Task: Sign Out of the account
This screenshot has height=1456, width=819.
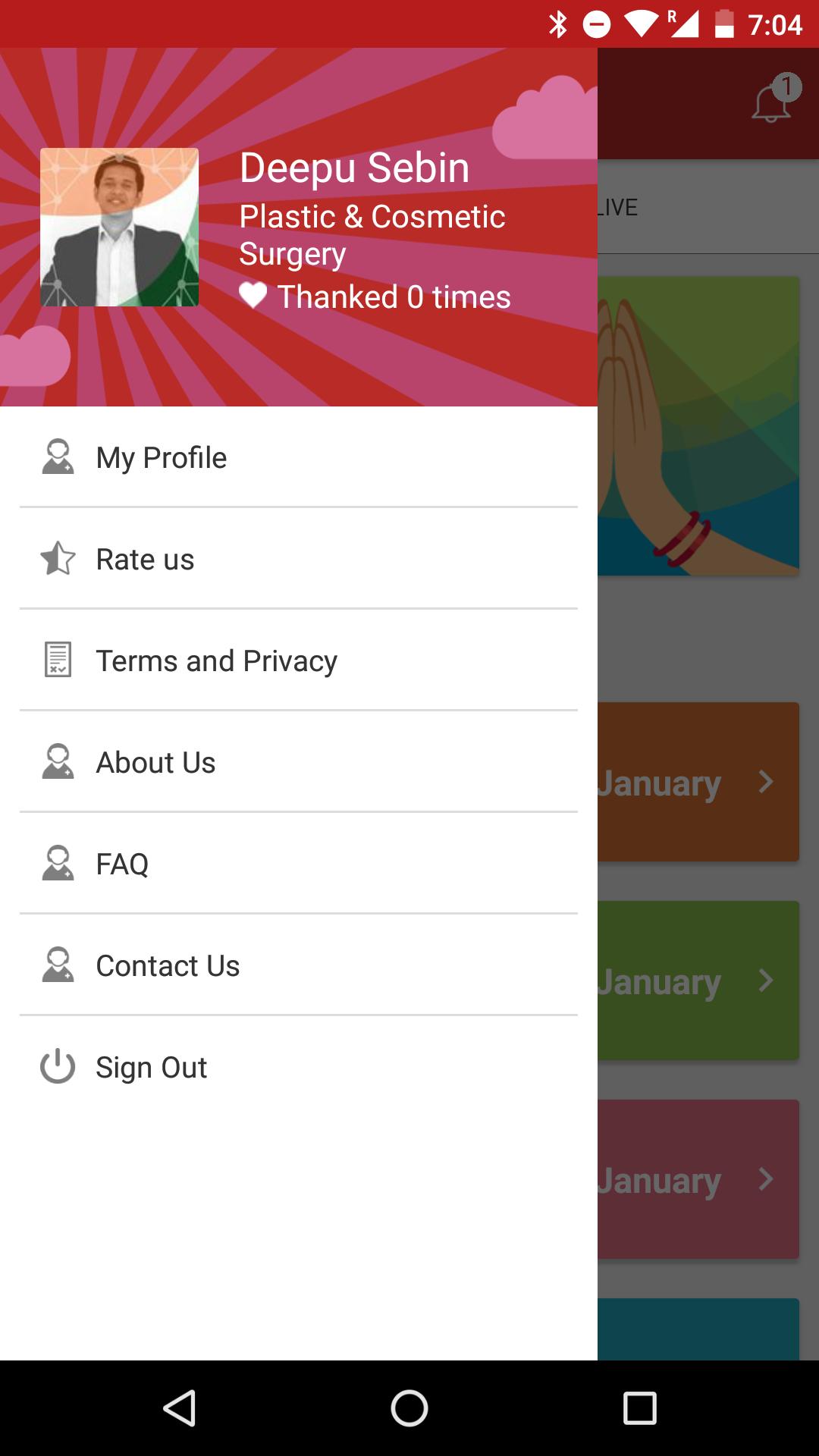Action: coord(151,1067)
